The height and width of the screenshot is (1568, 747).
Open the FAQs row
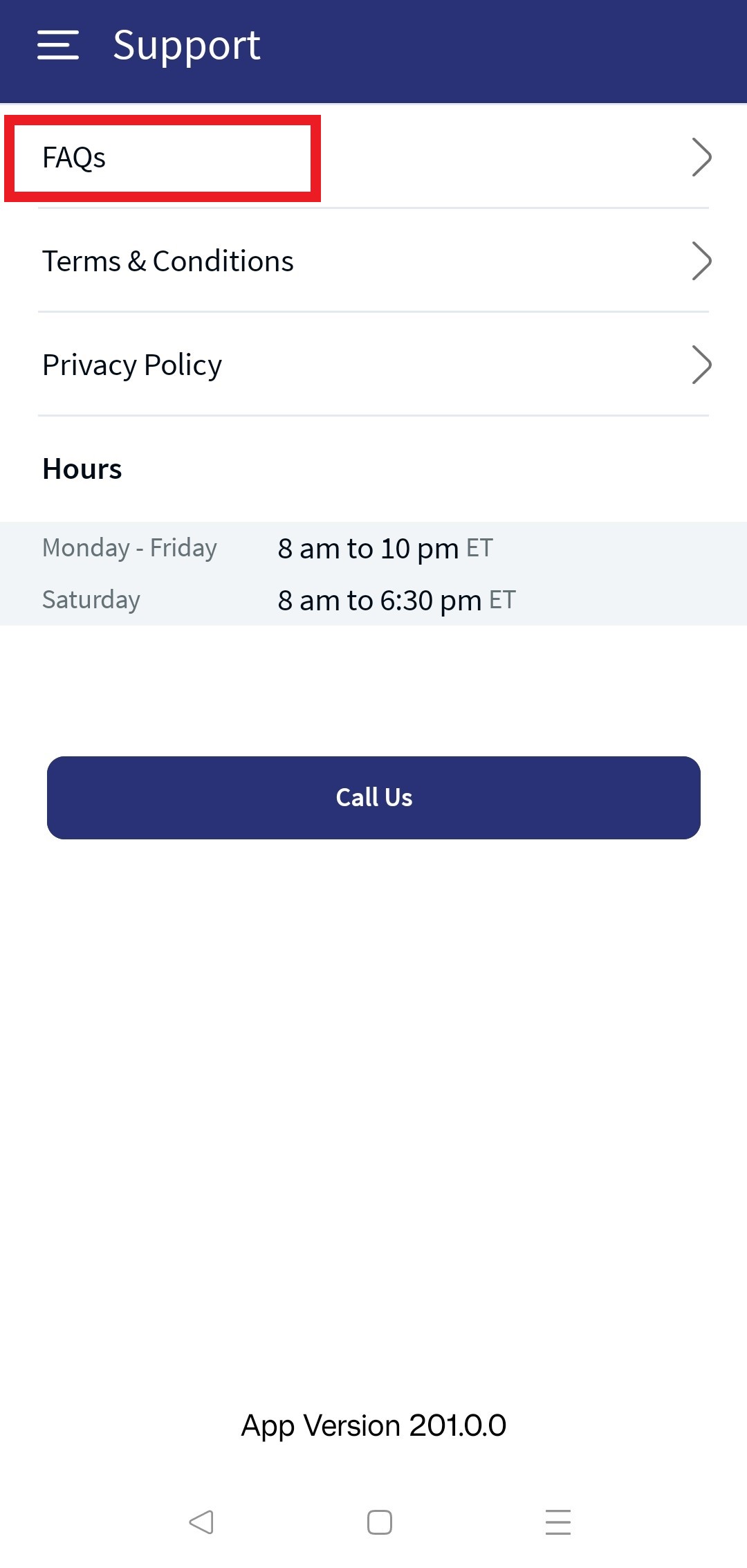373,158
